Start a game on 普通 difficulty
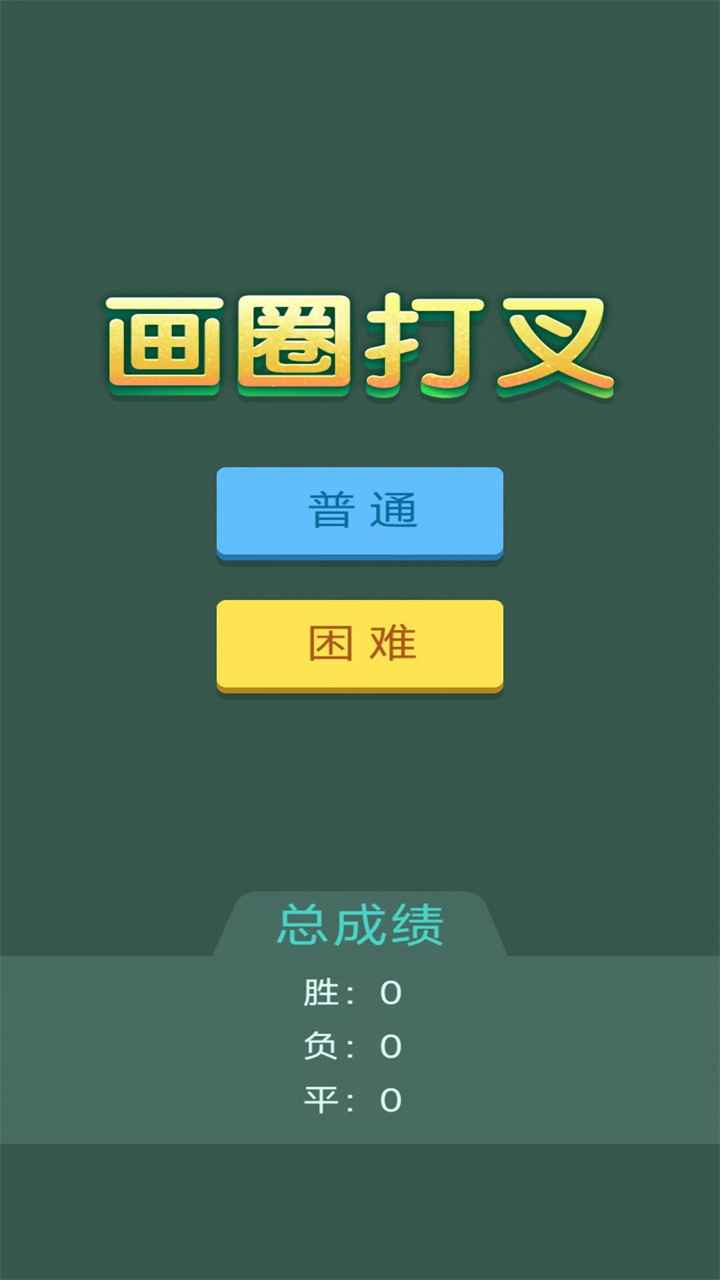Viewport: 720px width, 1280px height. tap(360, 511)
